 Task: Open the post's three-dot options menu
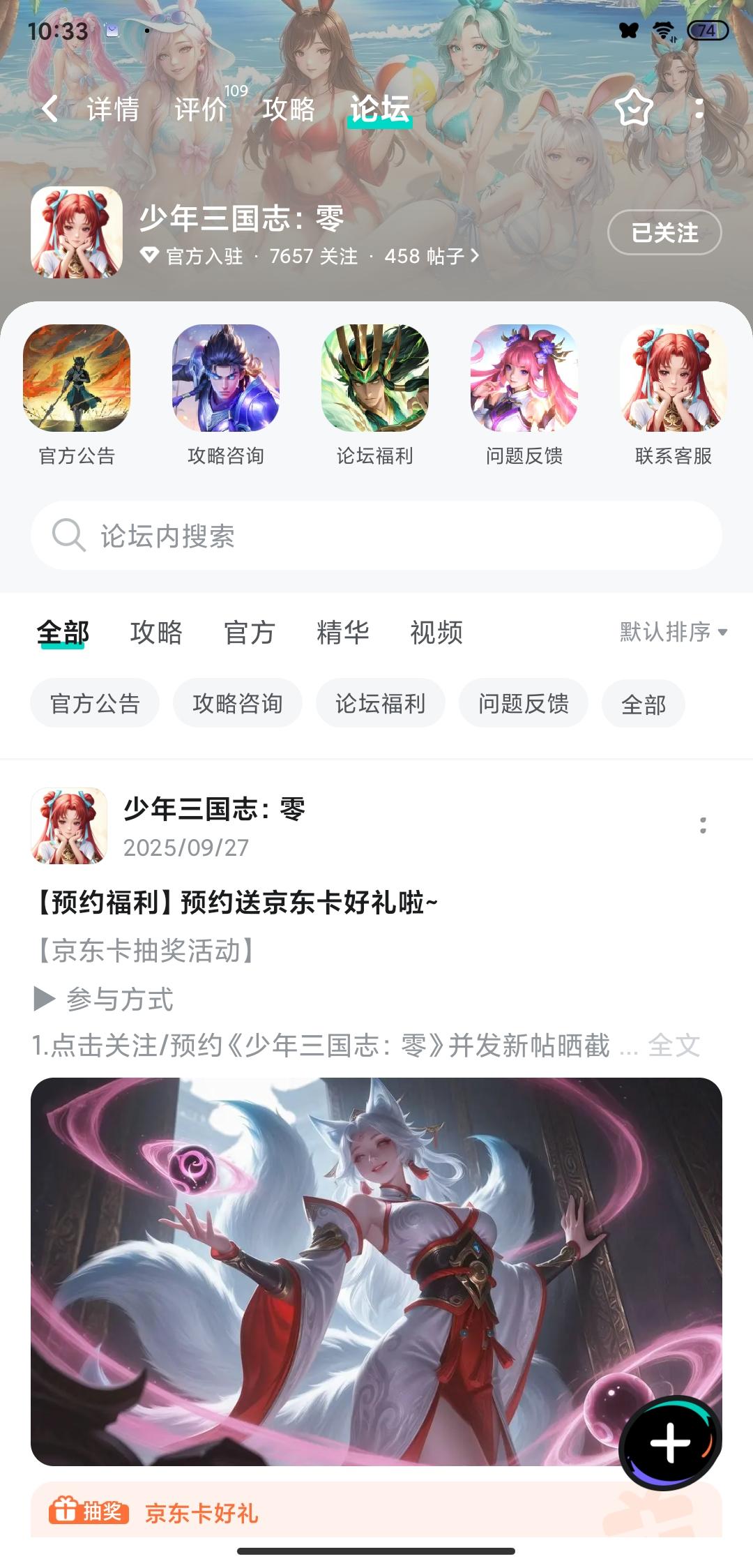[703, 823]
